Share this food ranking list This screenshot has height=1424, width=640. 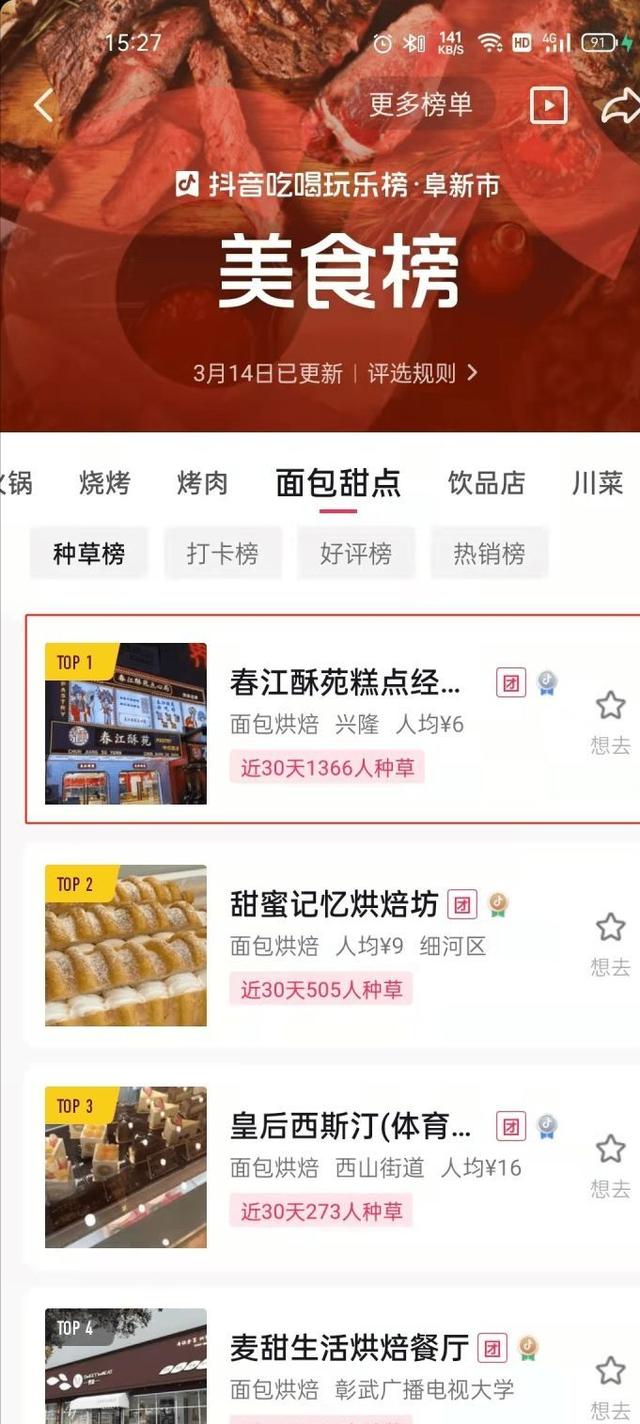coord(620,105)
